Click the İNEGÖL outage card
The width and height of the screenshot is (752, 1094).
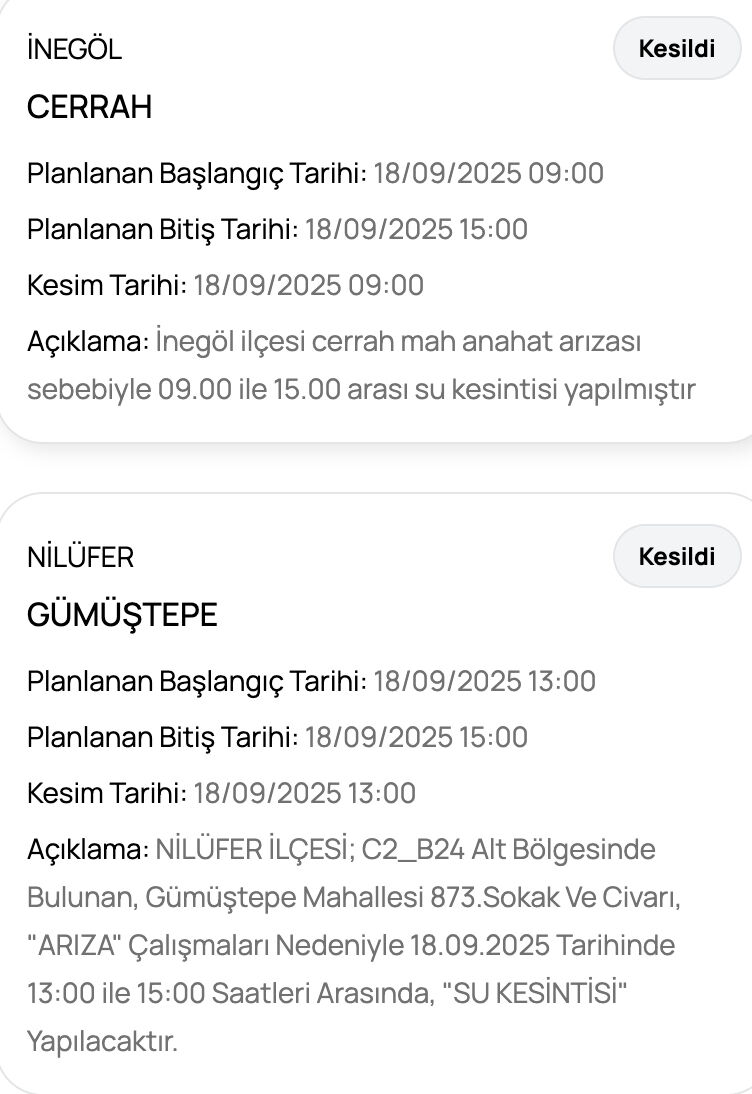pyautogui.click(x=376, y=220)
